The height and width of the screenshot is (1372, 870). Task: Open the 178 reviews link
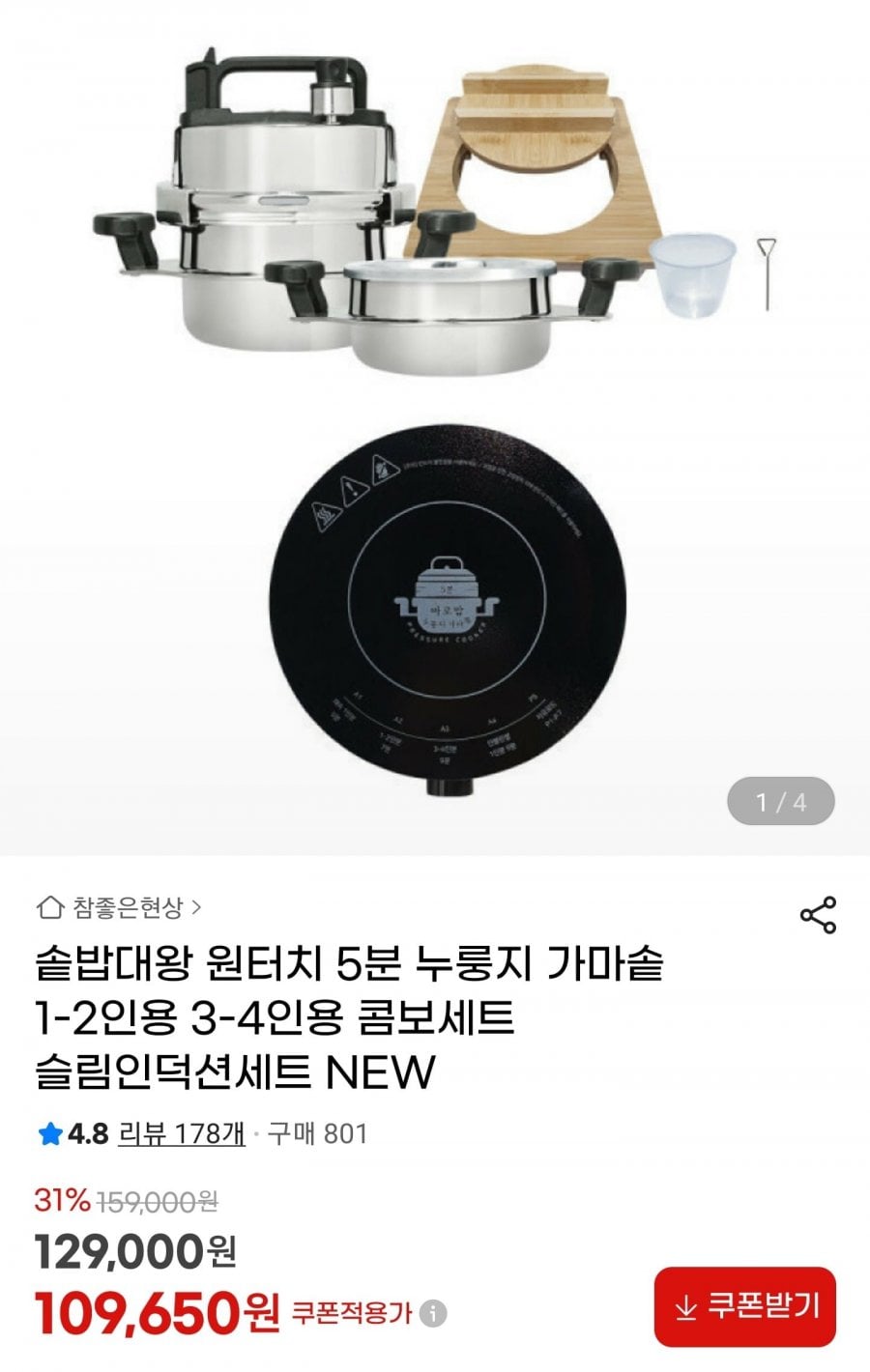tap(181, 1133)
